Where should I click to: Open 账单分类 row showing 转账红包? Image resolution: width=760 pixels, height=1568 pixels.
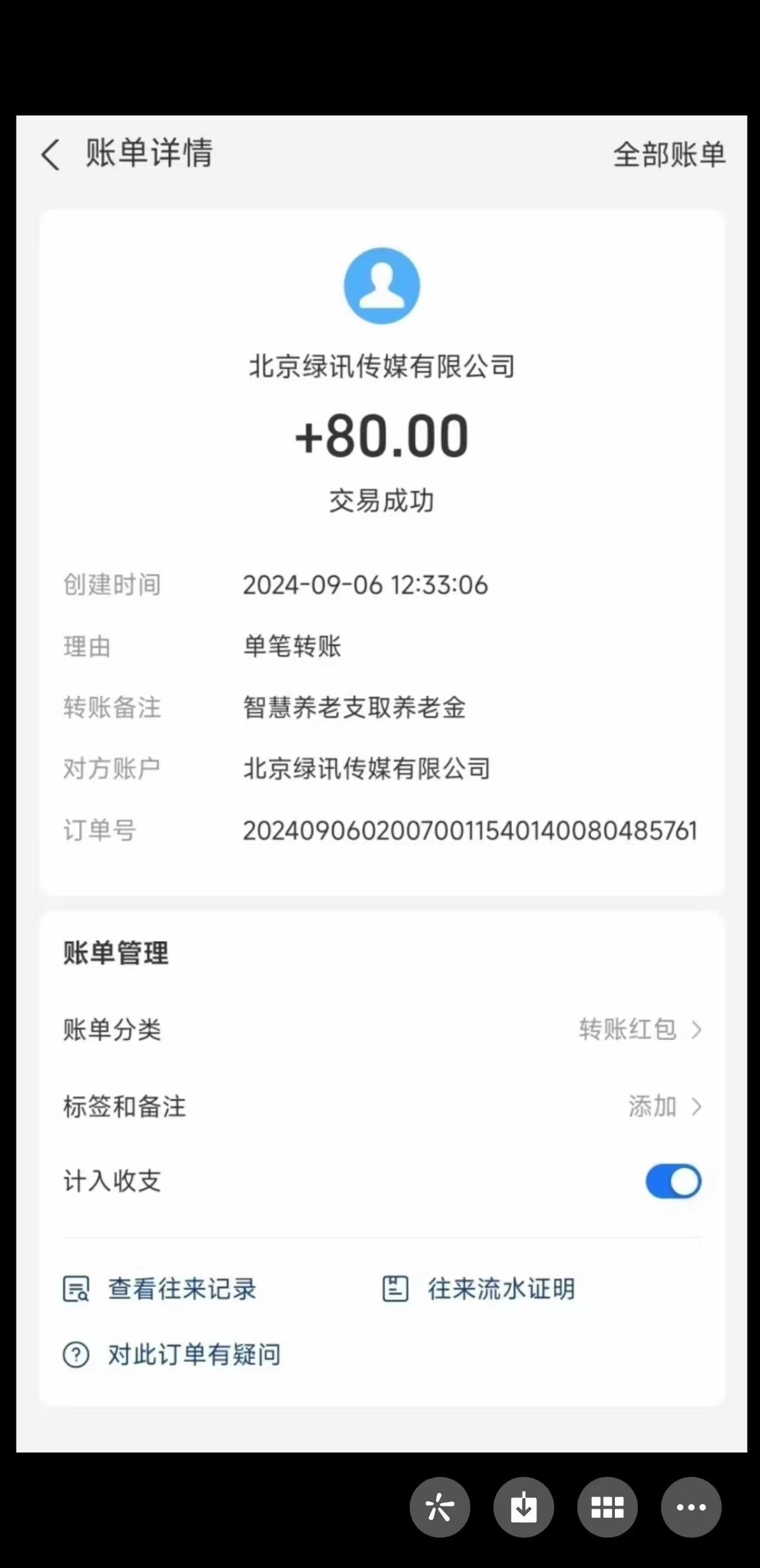point(639,1029)
